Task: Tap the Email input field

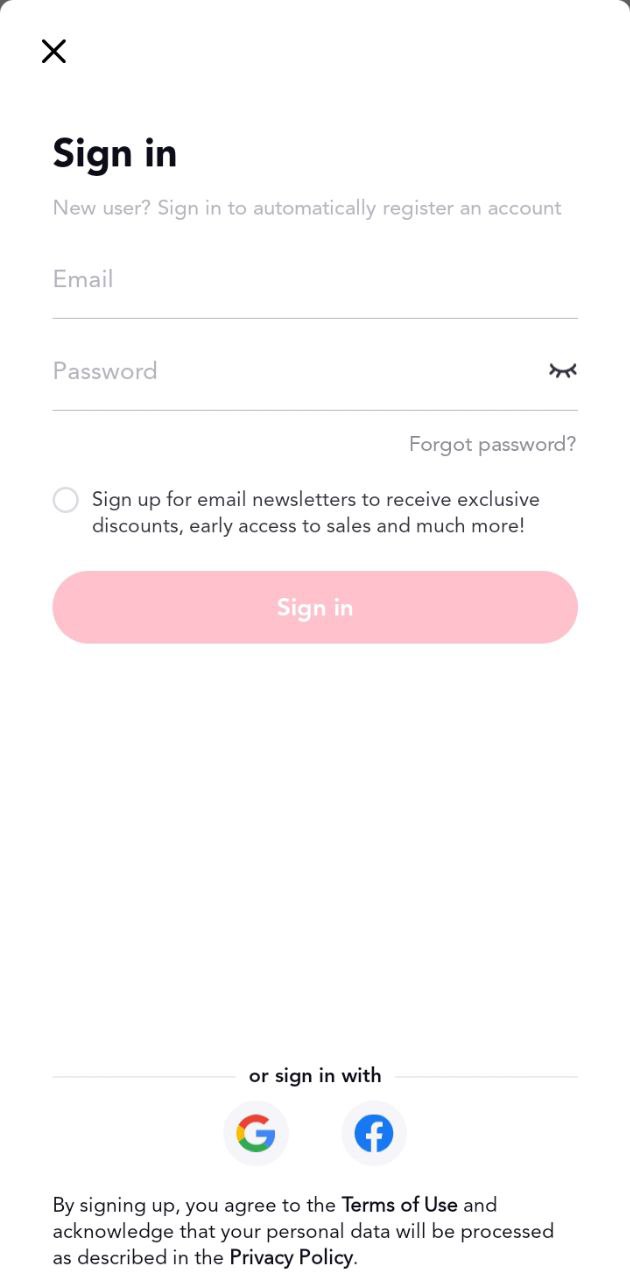Action: coord(315,280)
